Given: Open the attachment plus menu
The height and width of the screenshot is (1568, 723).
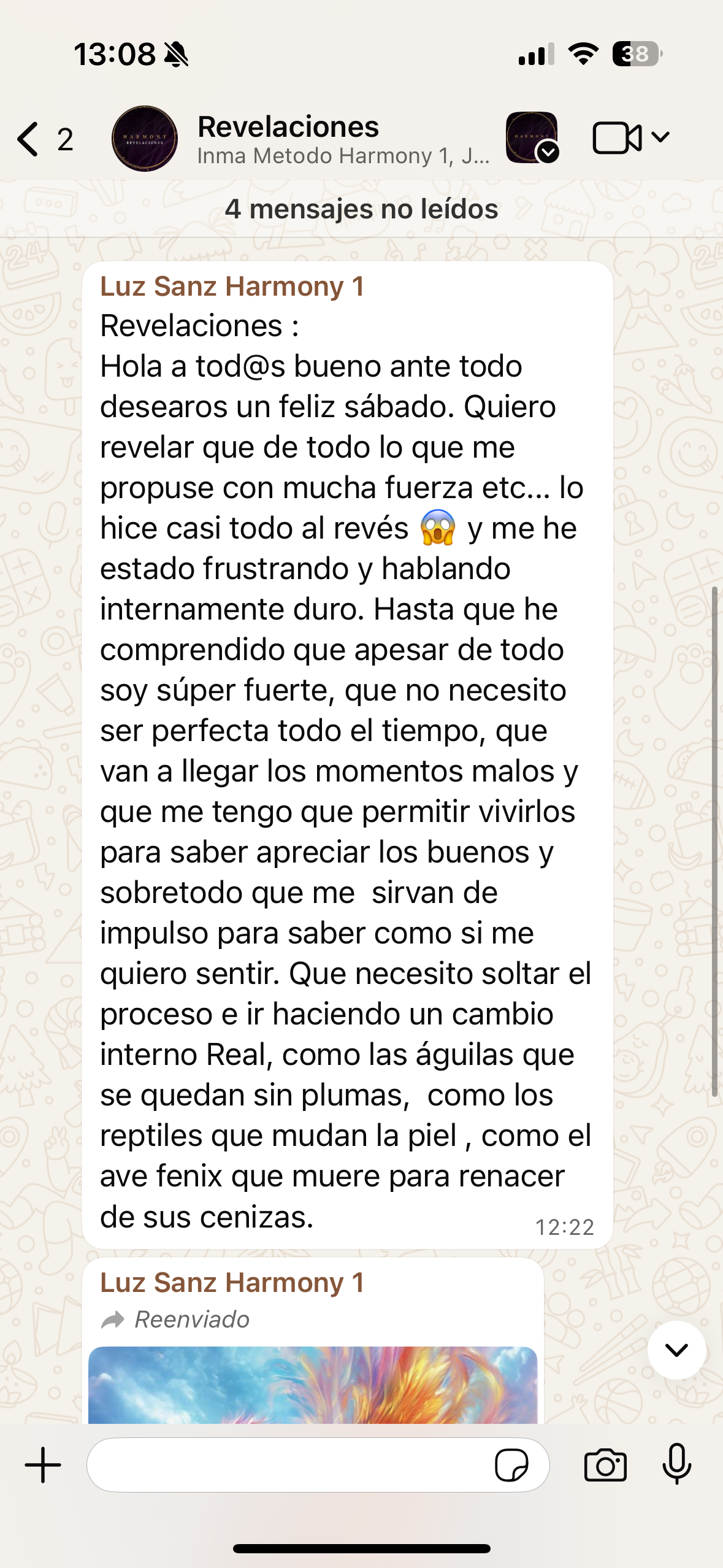Looking at the screenshot, I should tap(43, 1465).
